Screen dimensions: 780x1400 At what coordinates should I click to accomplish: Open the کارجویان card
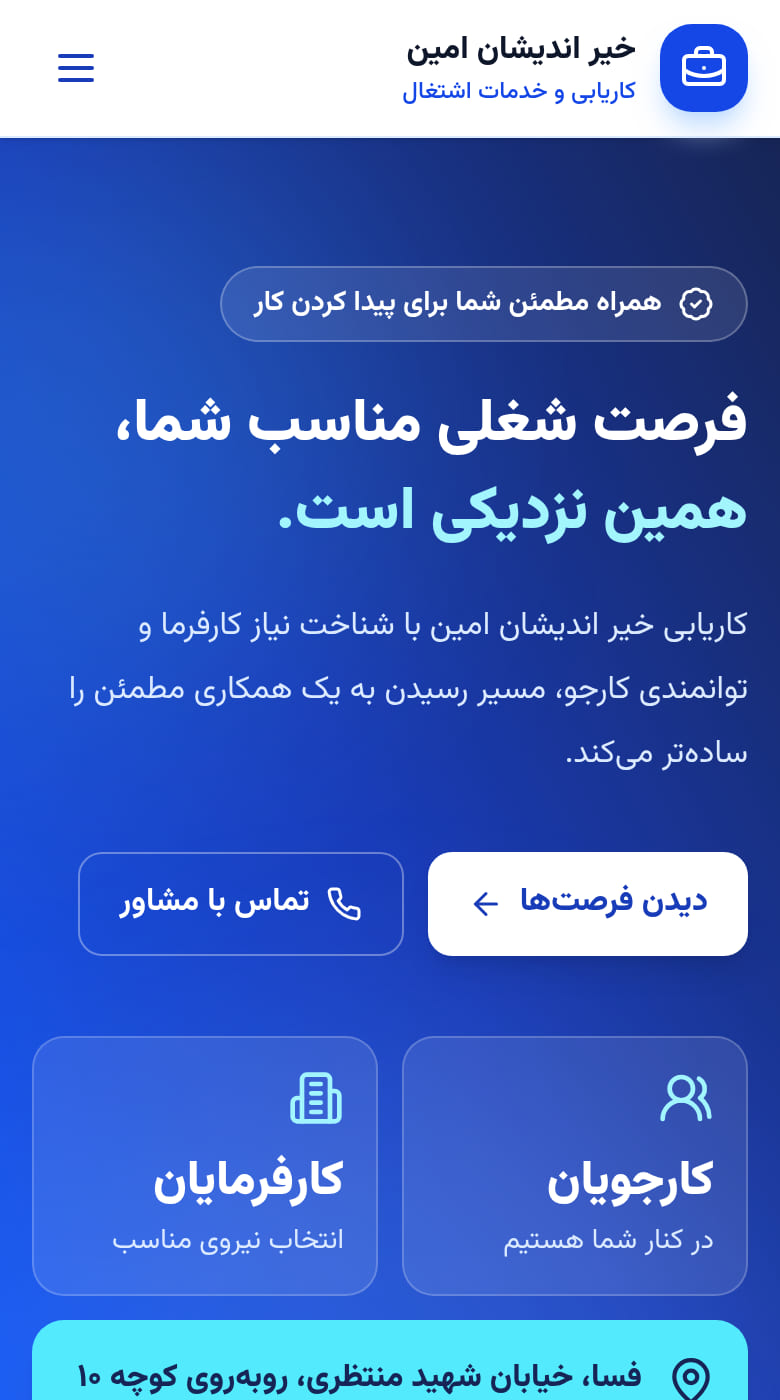tap(575, 1166)
